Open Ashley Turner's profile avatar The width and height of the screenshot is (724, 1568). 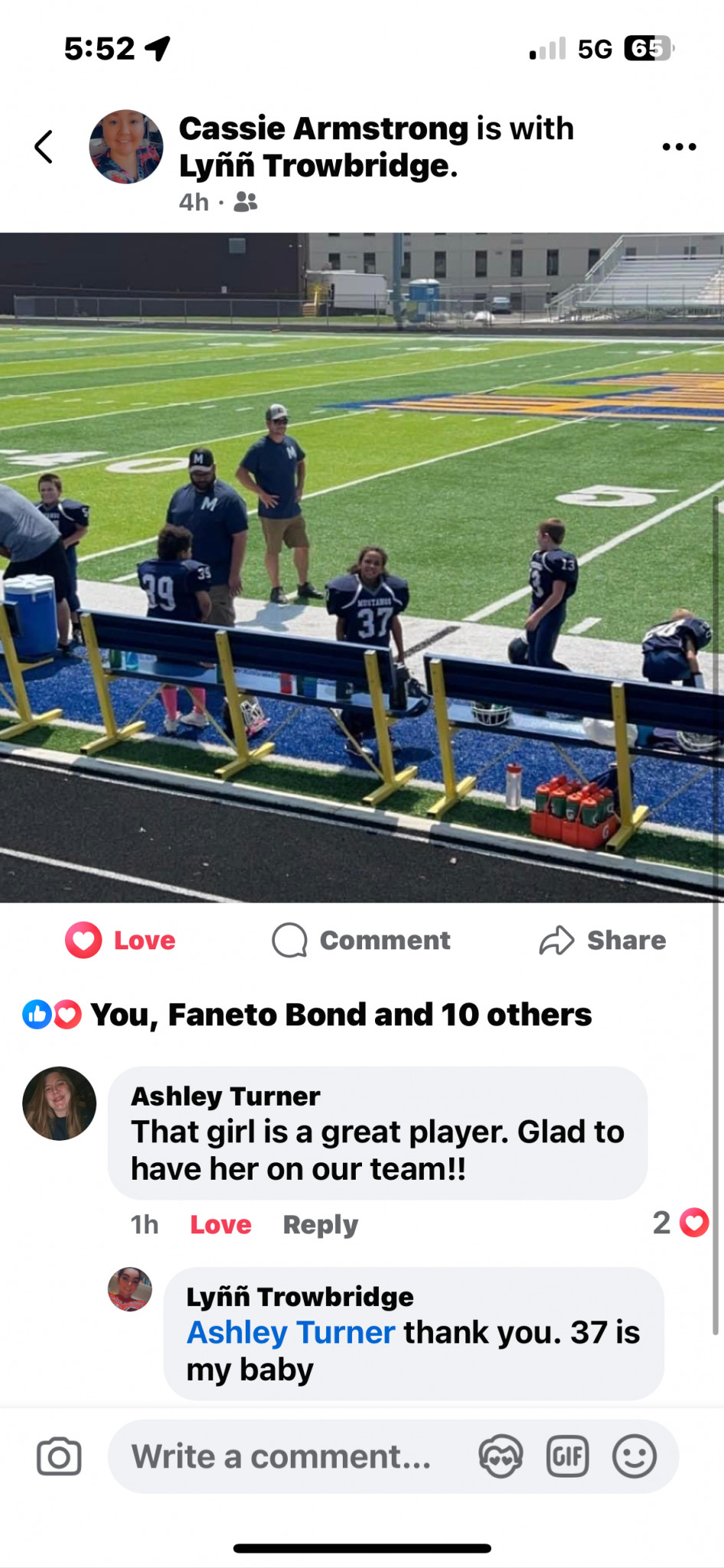60,1103
